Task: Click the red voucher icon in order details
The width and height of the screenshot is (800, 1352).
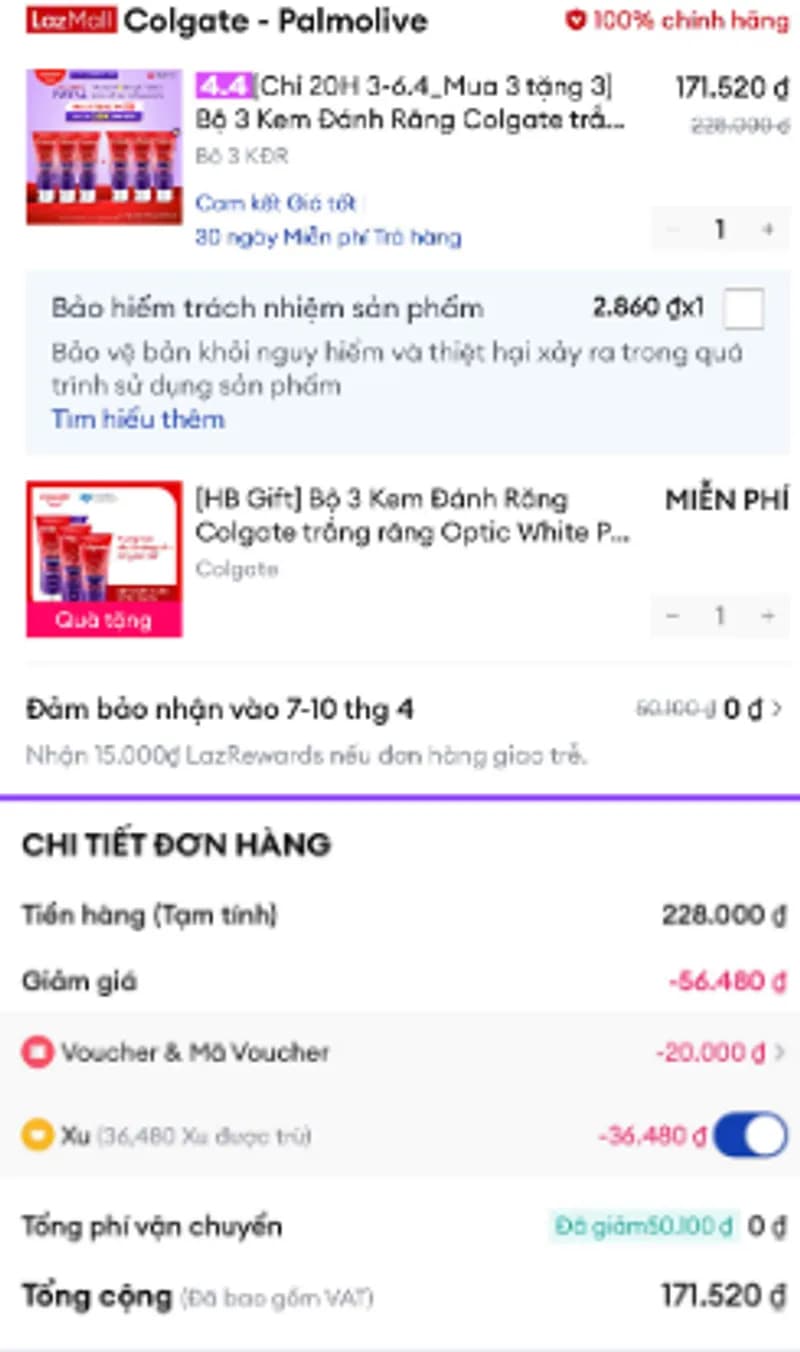Action: (x=37, y=1053)
